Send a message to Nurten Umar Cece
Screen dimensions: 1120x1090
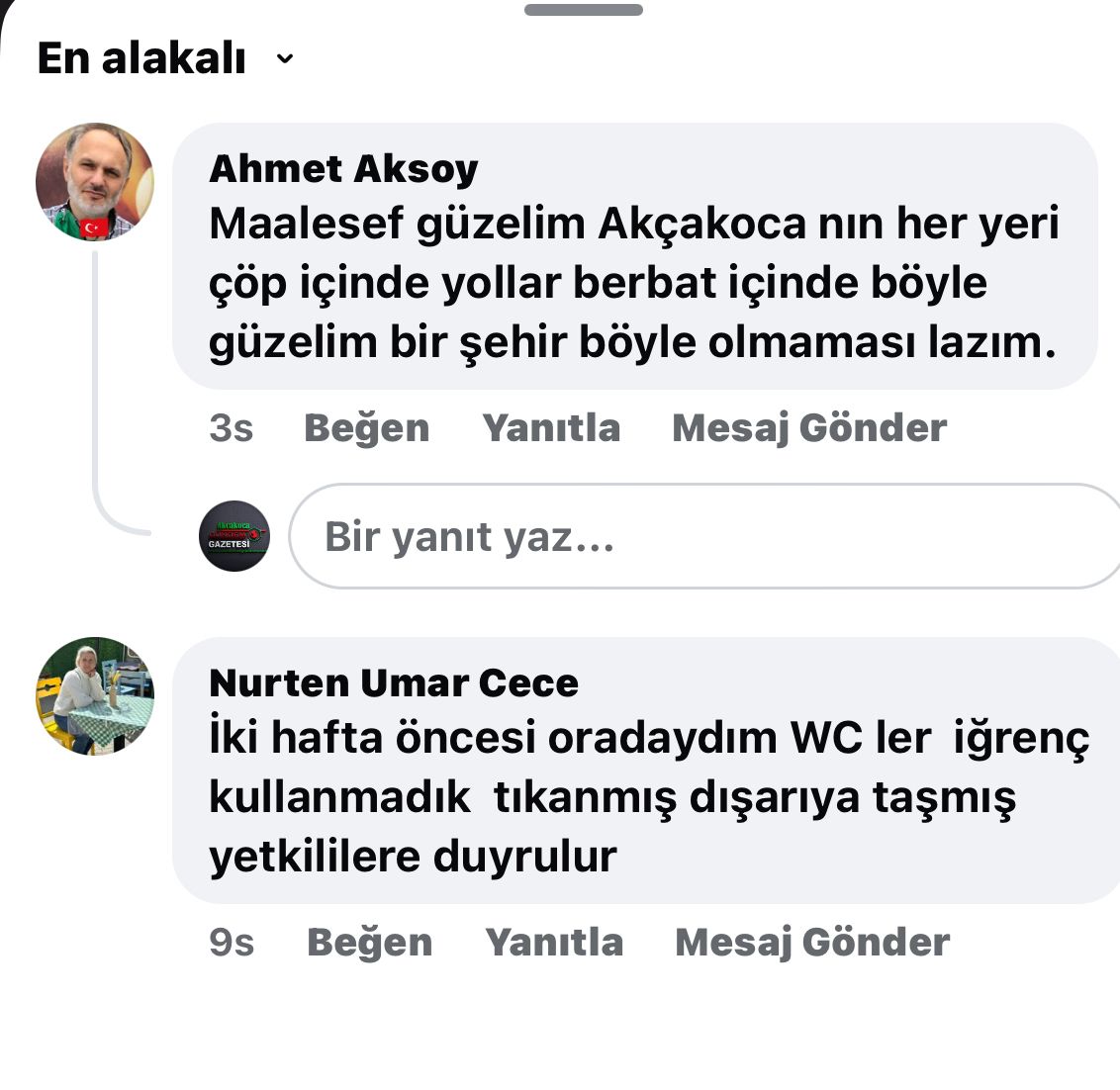811,943
